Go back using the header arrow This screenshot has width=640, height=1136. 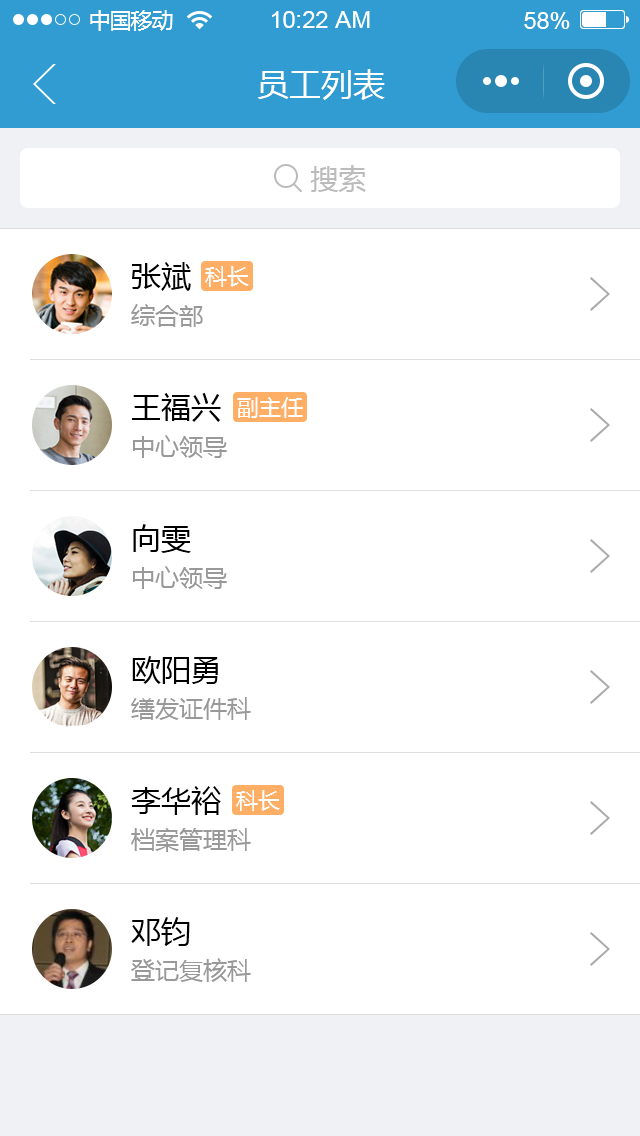click(45, 84)
